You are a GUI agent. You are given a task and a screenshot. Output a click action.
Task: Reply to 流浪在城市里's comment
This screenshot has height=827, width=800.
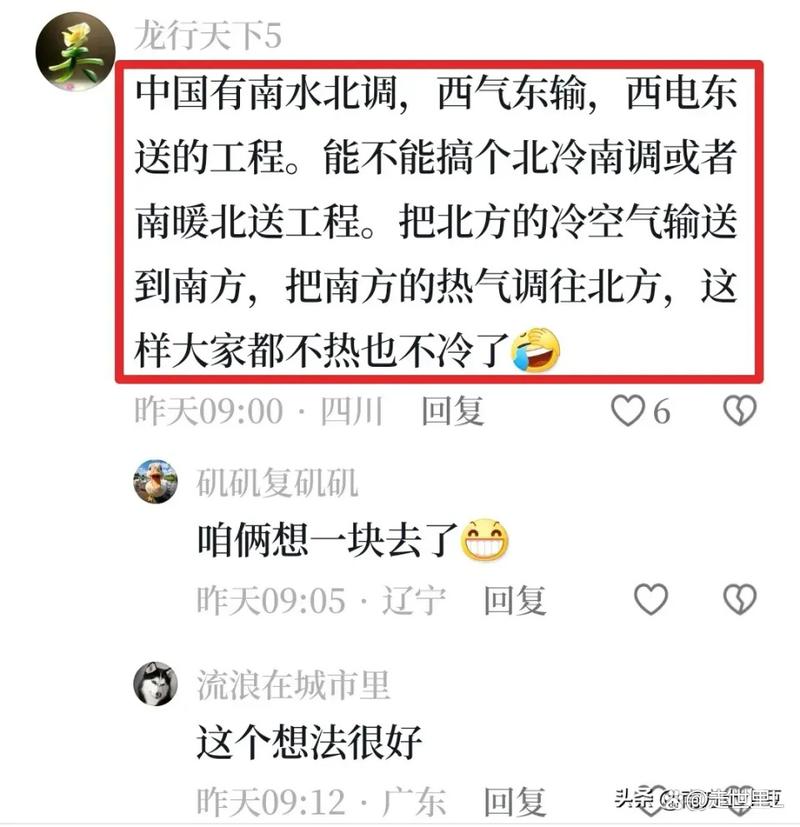pyautogui.click(x=515, y=801)
